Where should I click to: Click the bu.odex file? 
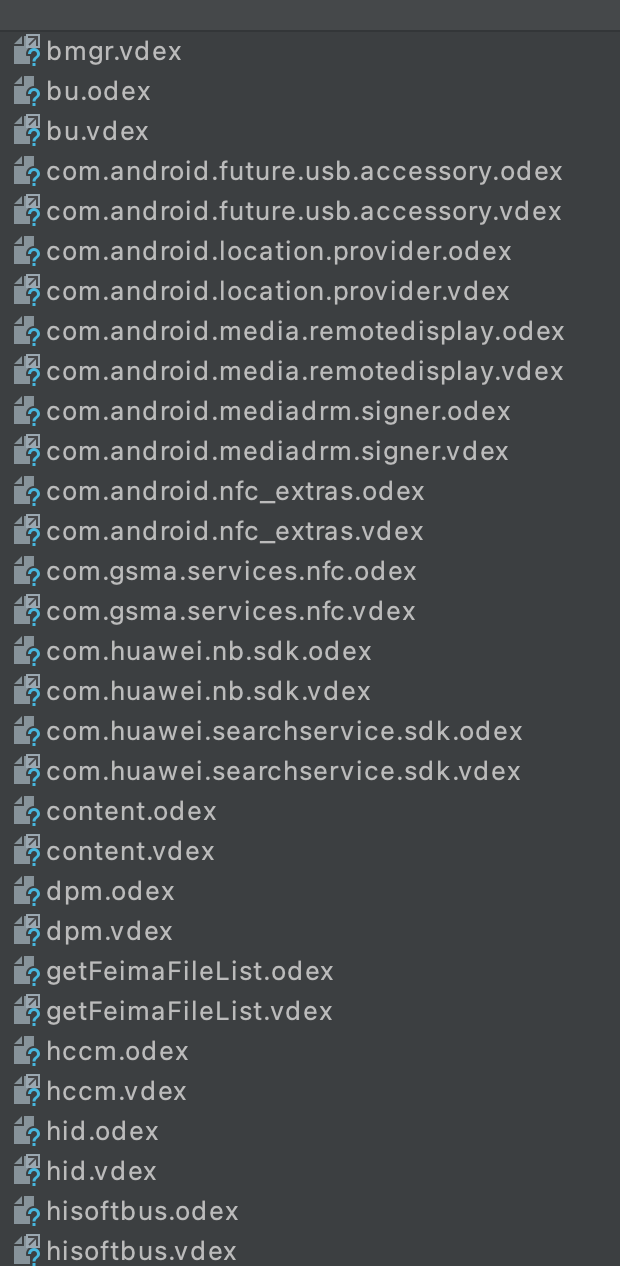[x=98, y=91]
